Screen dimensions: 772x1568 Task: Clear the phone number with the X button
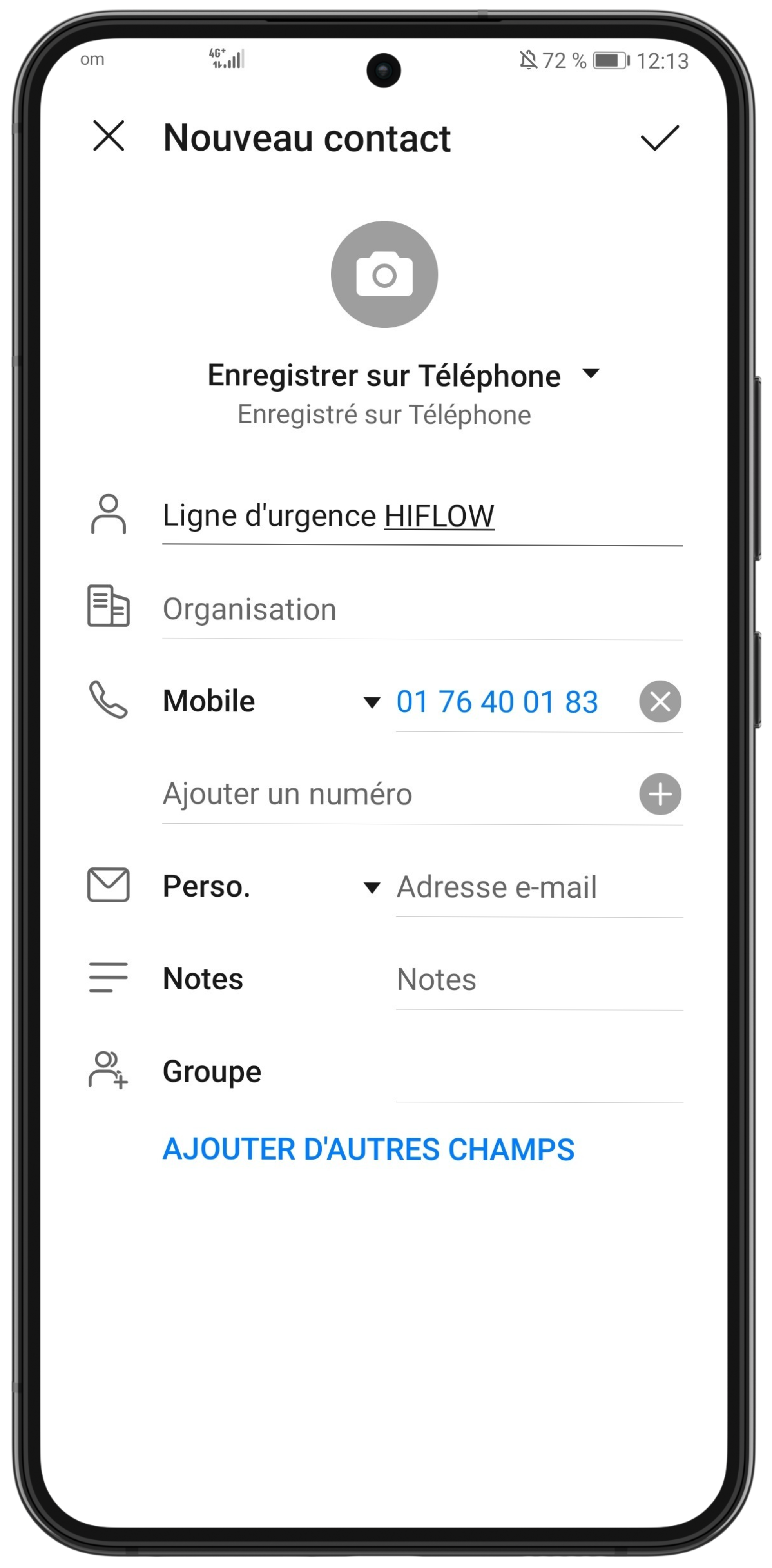coord(660,702)
